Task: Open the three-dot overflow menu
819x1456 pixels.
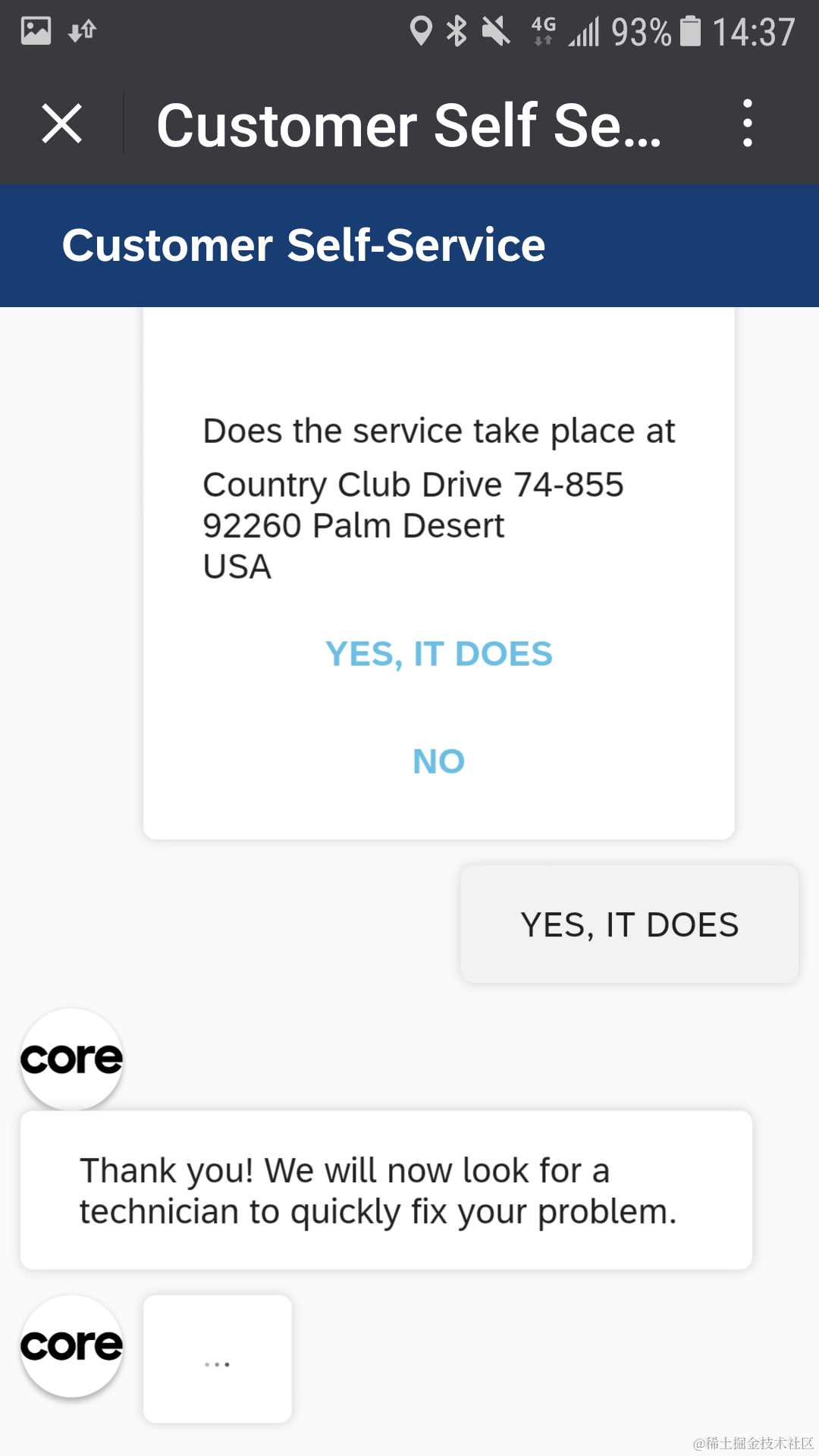Action: click(x=747, y=124)
